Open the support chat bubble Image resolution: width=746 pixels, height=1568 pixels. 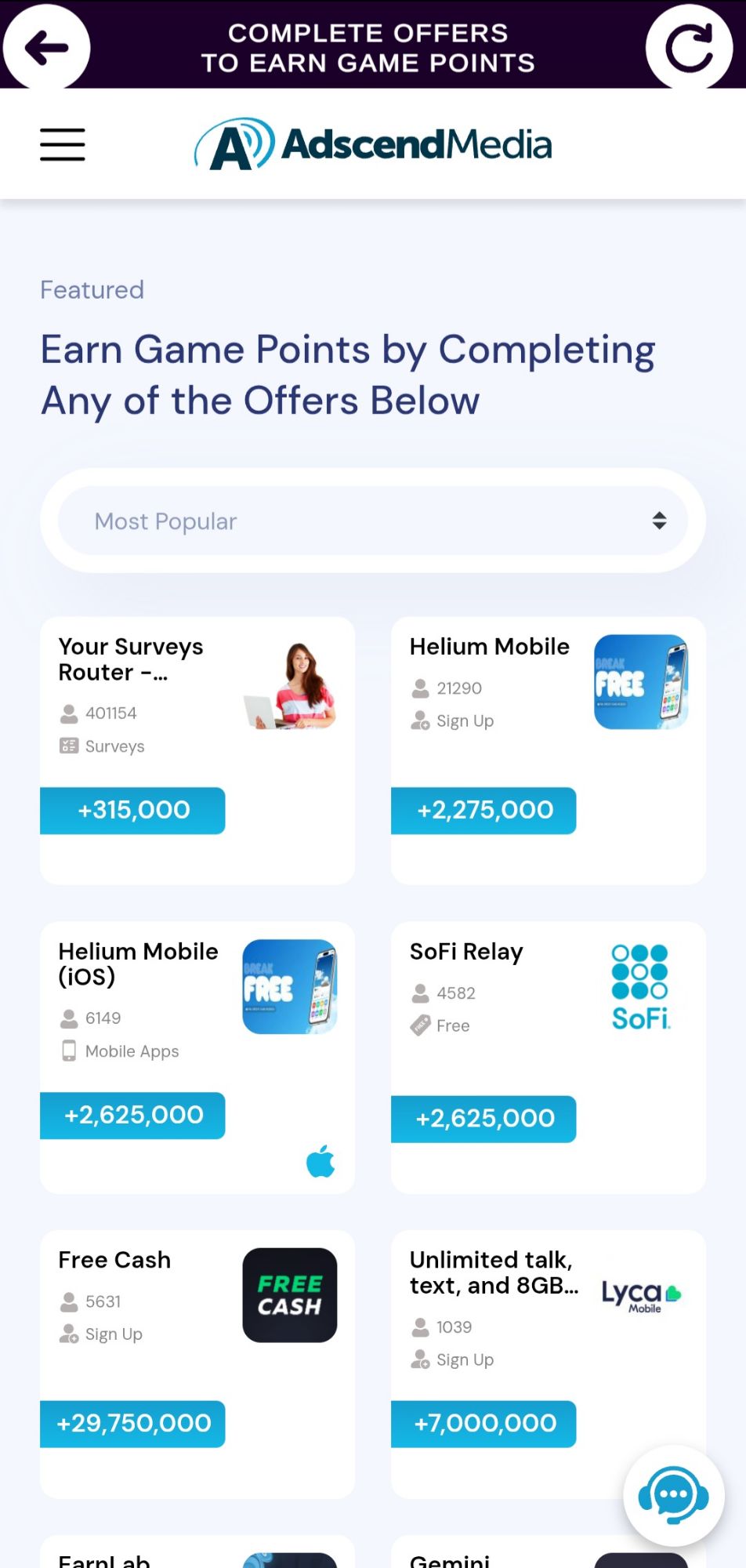(673, 1495)
